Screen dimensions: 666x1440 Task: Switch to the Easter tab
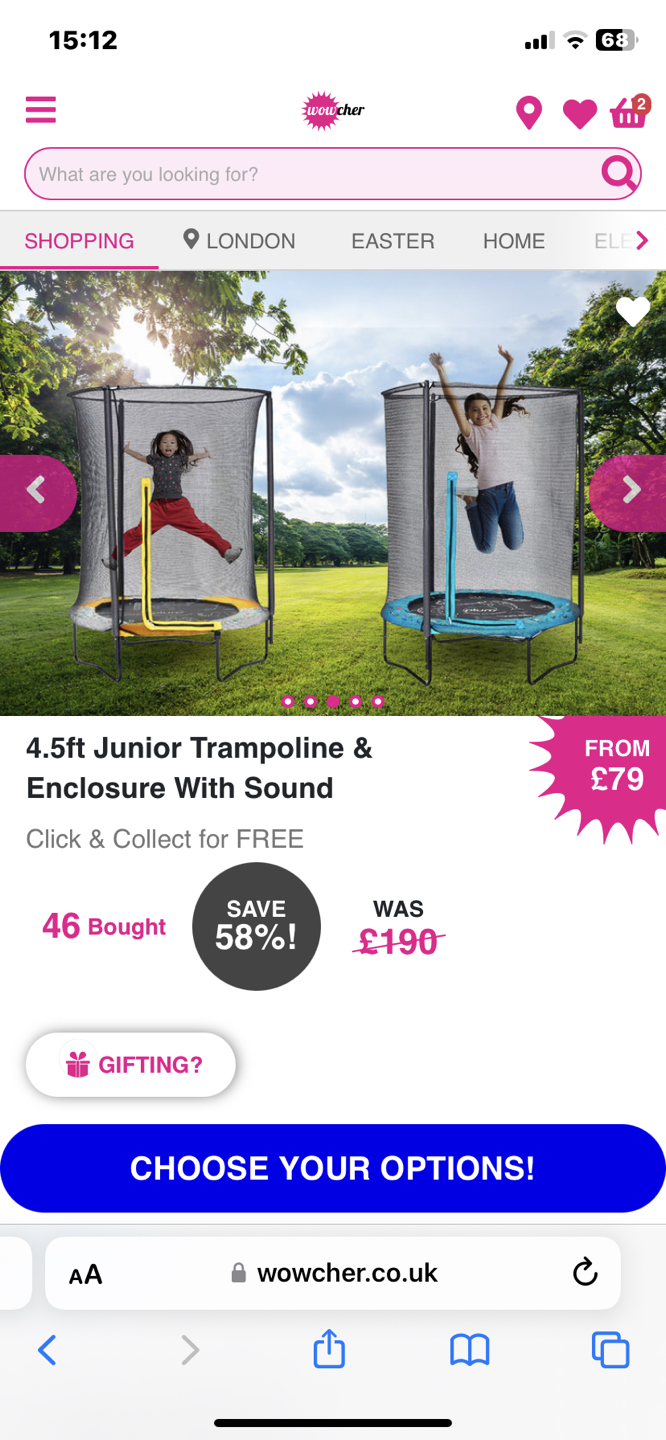pos(392,241)
